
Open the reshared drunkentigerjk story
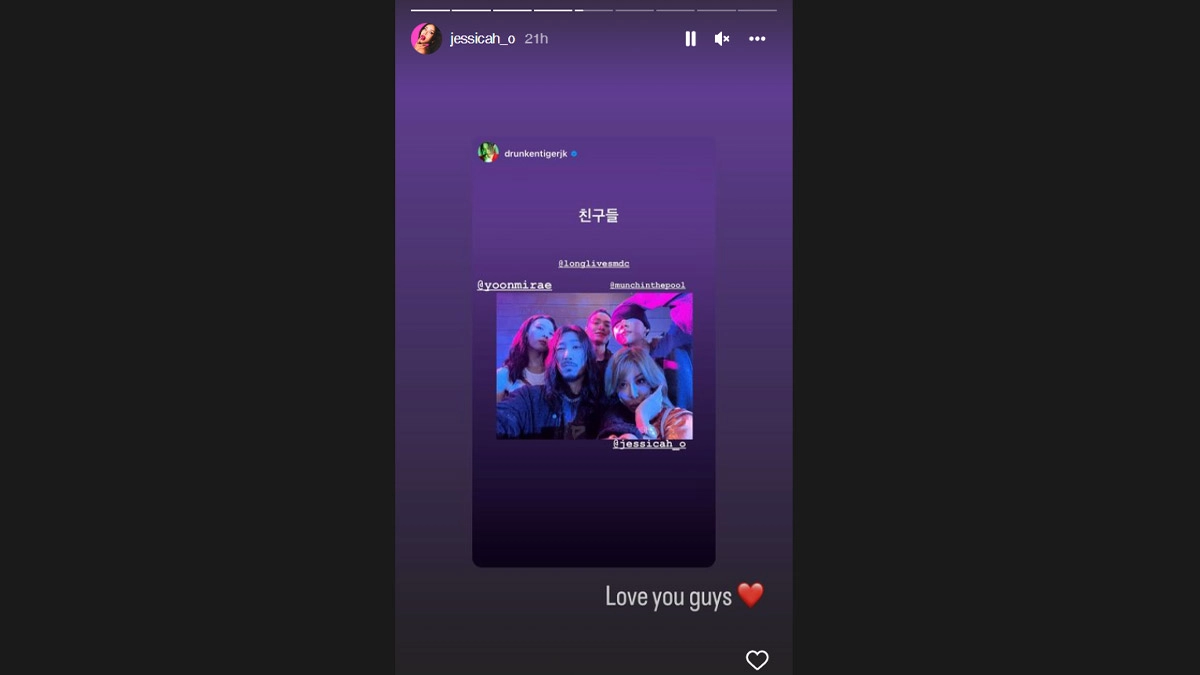click(x=593, y=352)
